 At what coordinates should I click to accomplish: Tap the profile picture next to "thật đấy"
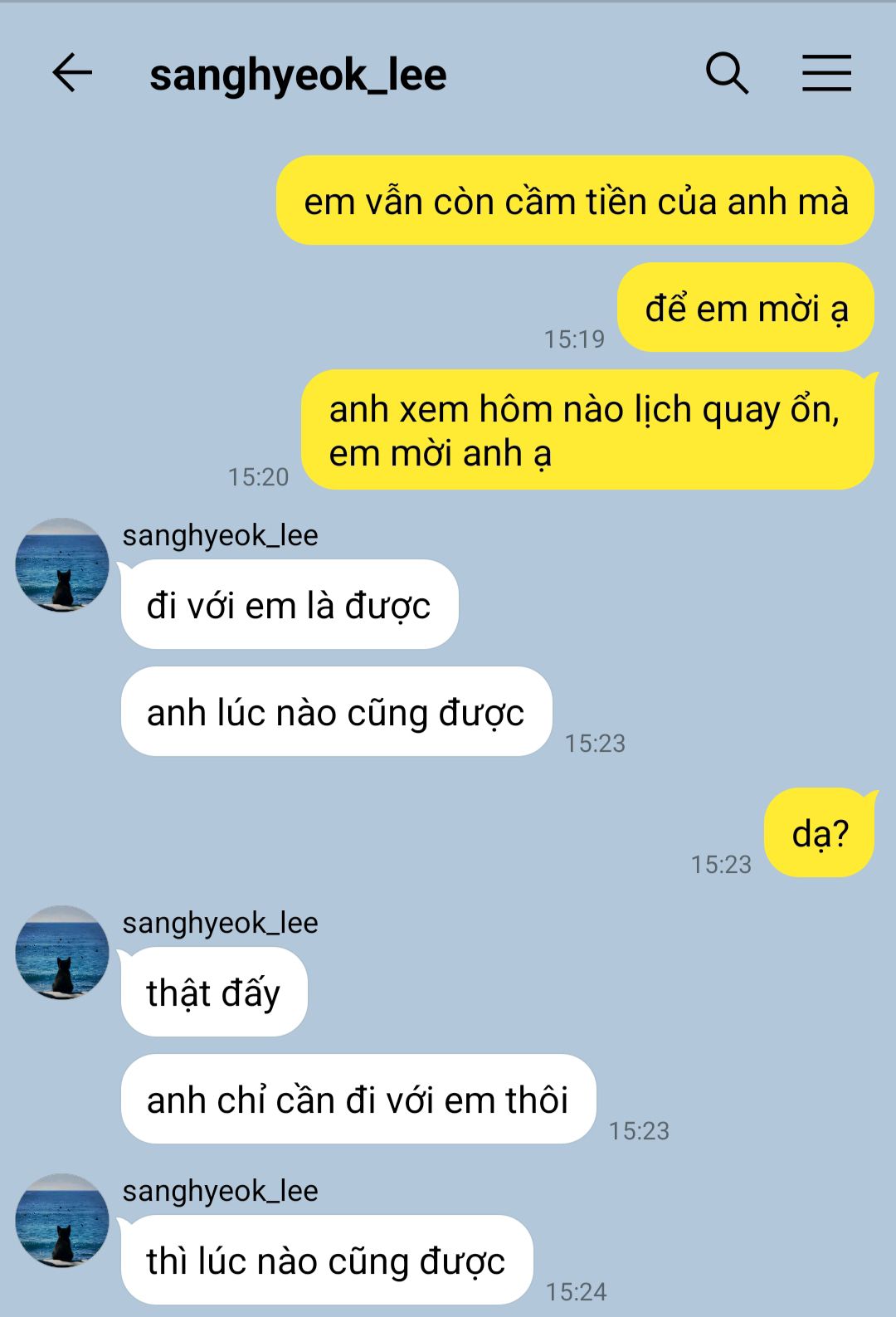[x=62, y=952]
